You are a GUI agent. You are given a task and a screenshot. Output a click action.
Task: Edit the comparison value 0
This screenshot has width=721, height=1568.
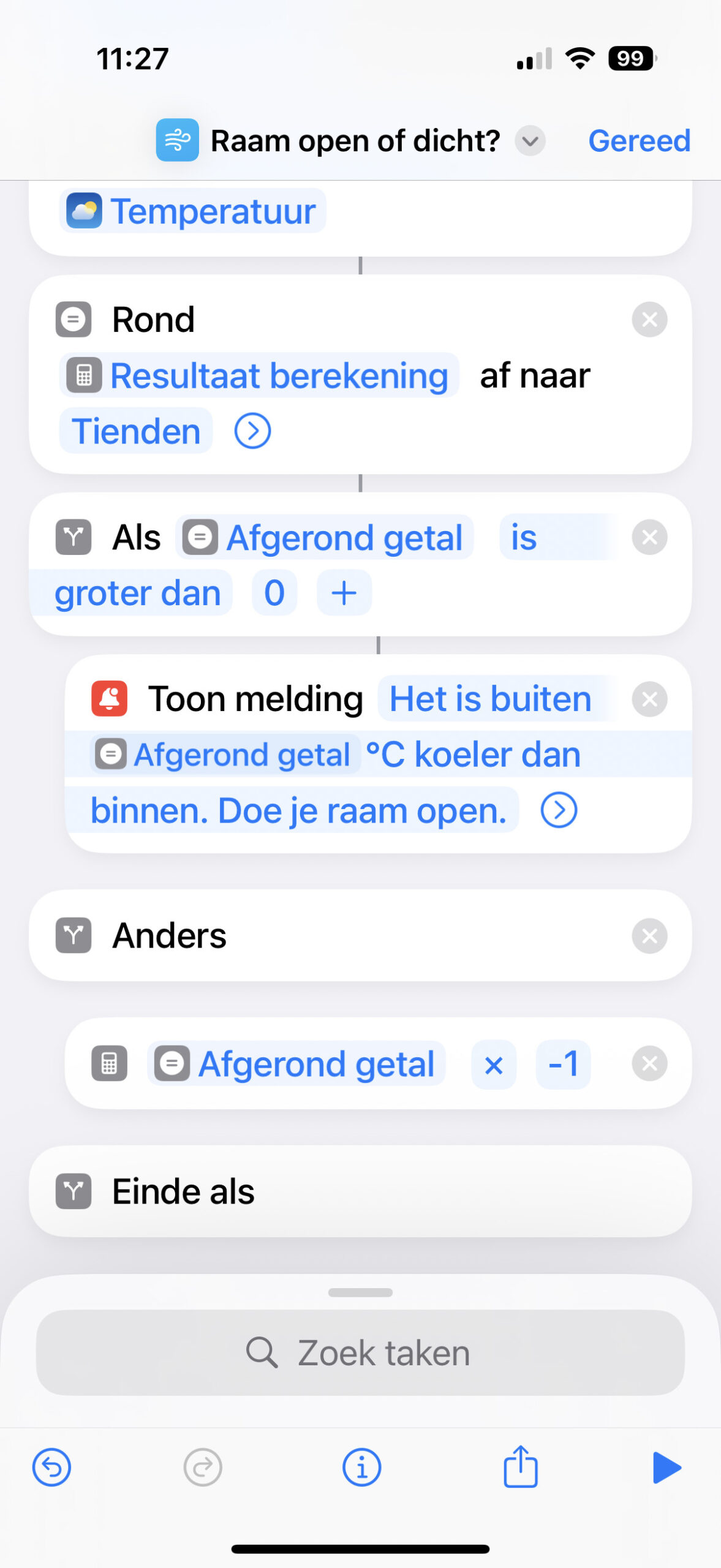tap(274, 593)
